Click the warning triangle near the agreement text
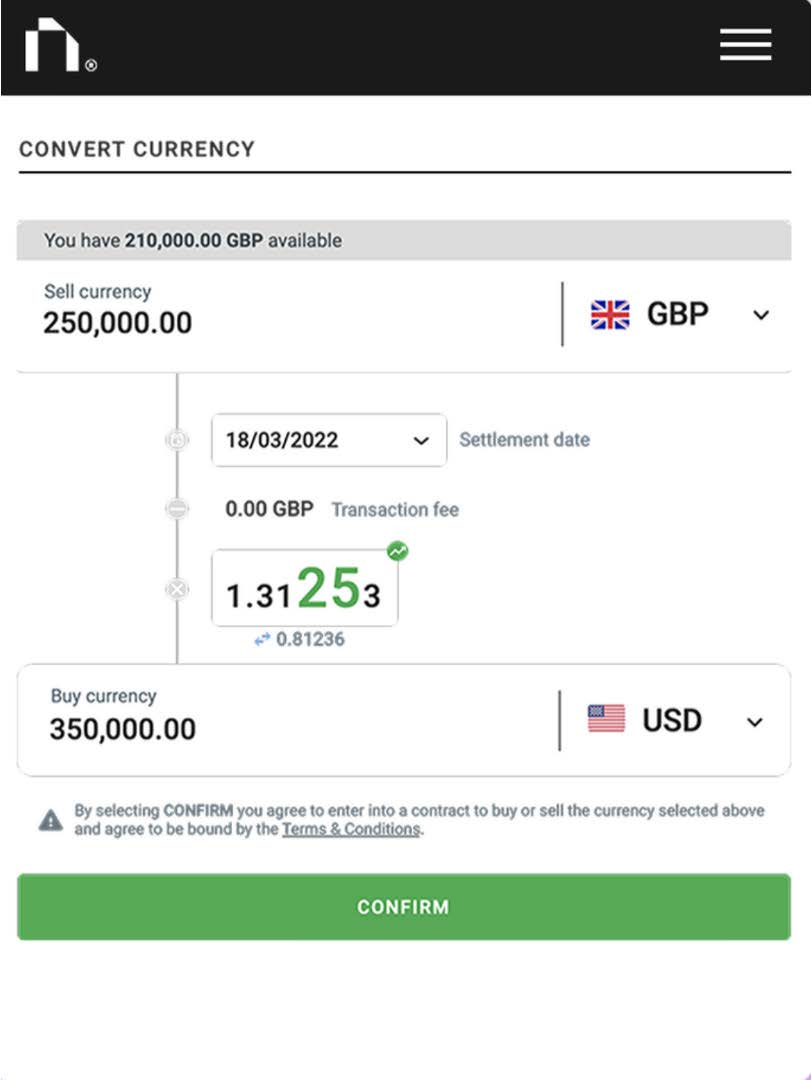 pyautogui.click(x=49, y=818)
